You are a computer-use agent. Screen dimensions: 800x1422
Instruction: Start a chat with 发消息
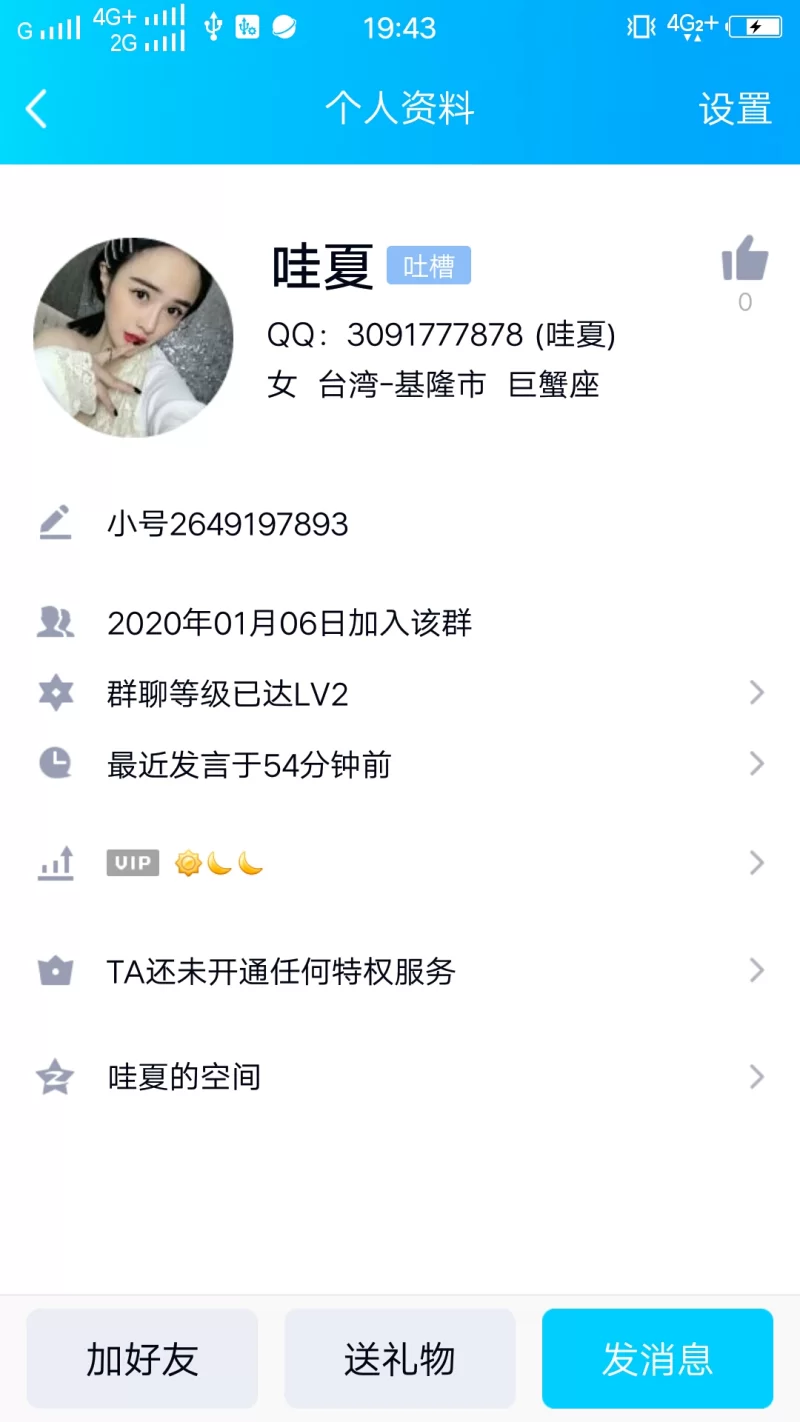[x=657, y=1359]
